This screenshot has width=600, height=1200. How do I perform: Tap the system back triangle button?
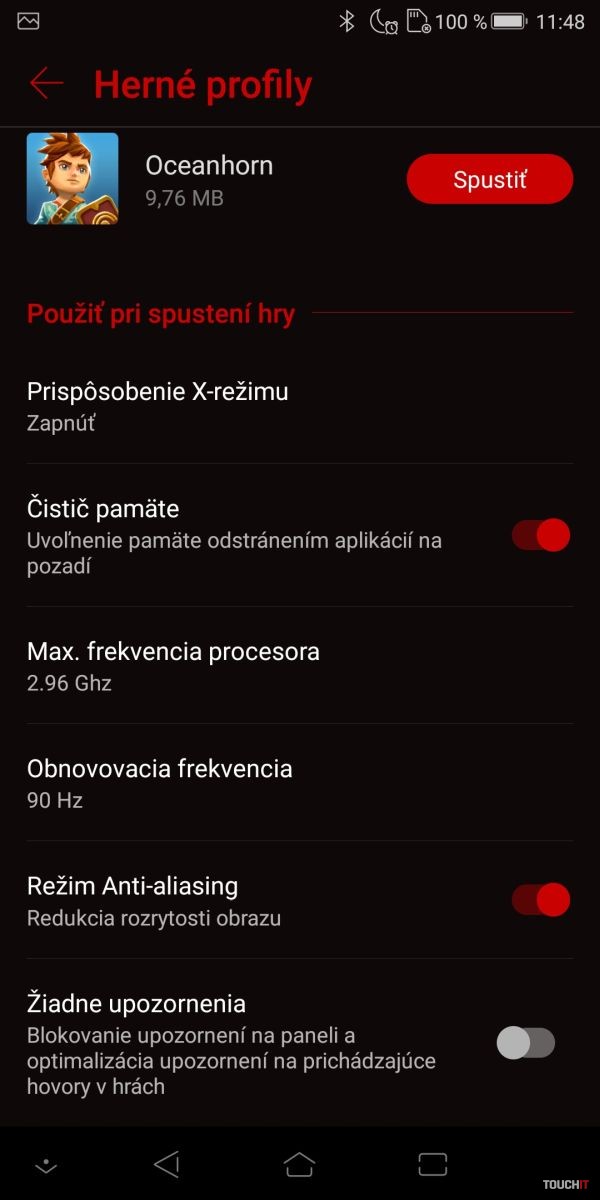[166, 1163]
